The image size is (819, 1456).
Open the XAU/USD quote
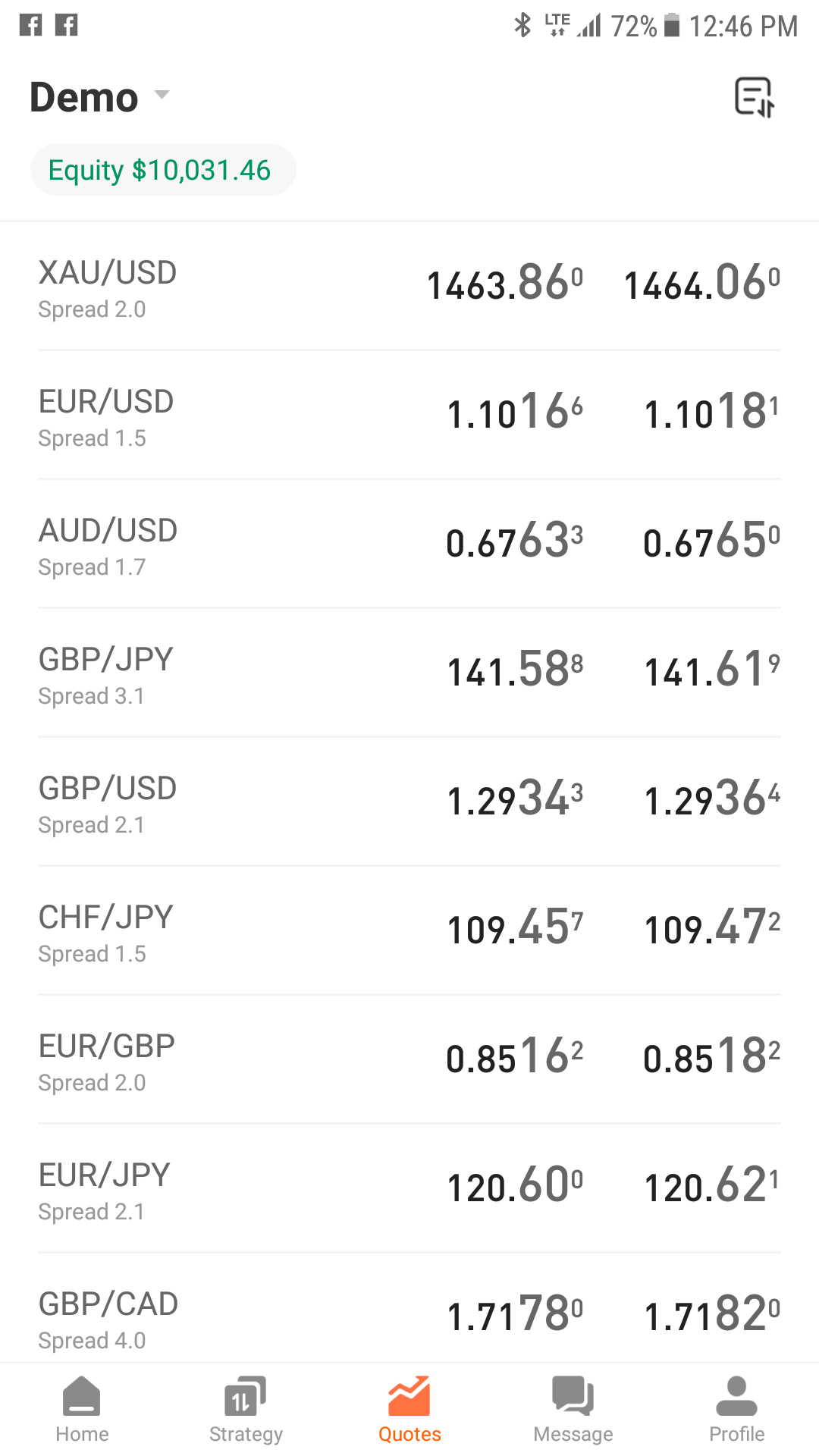[409, 287]
